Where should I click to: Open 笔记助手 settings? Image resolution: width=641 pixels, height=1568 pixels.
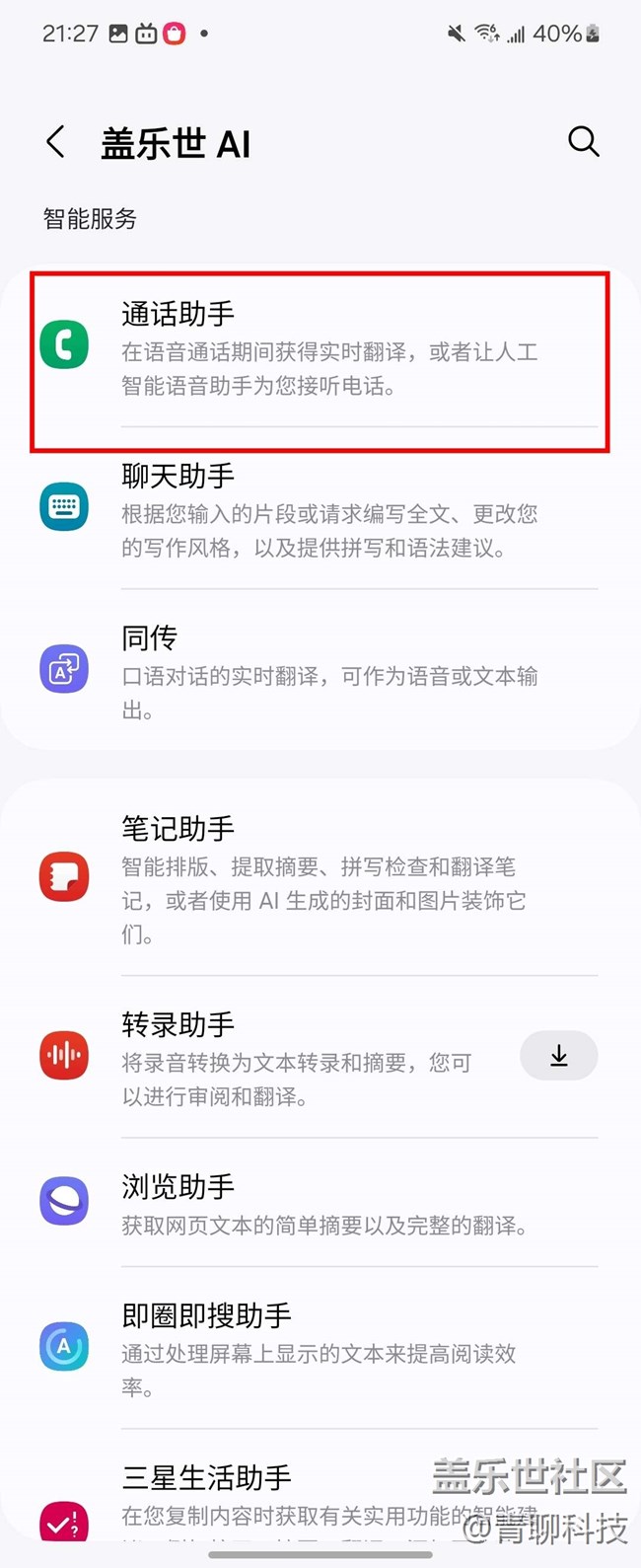(x=320, y=878)
